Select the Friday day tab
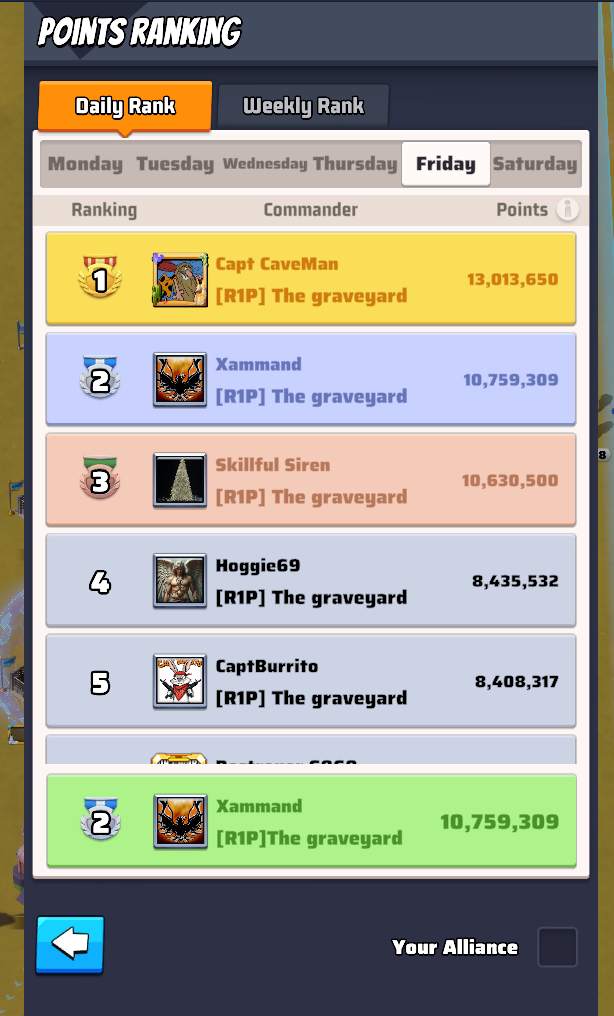Image resolution: width=614 pixels, height=1016 pixels. point(445,164)
